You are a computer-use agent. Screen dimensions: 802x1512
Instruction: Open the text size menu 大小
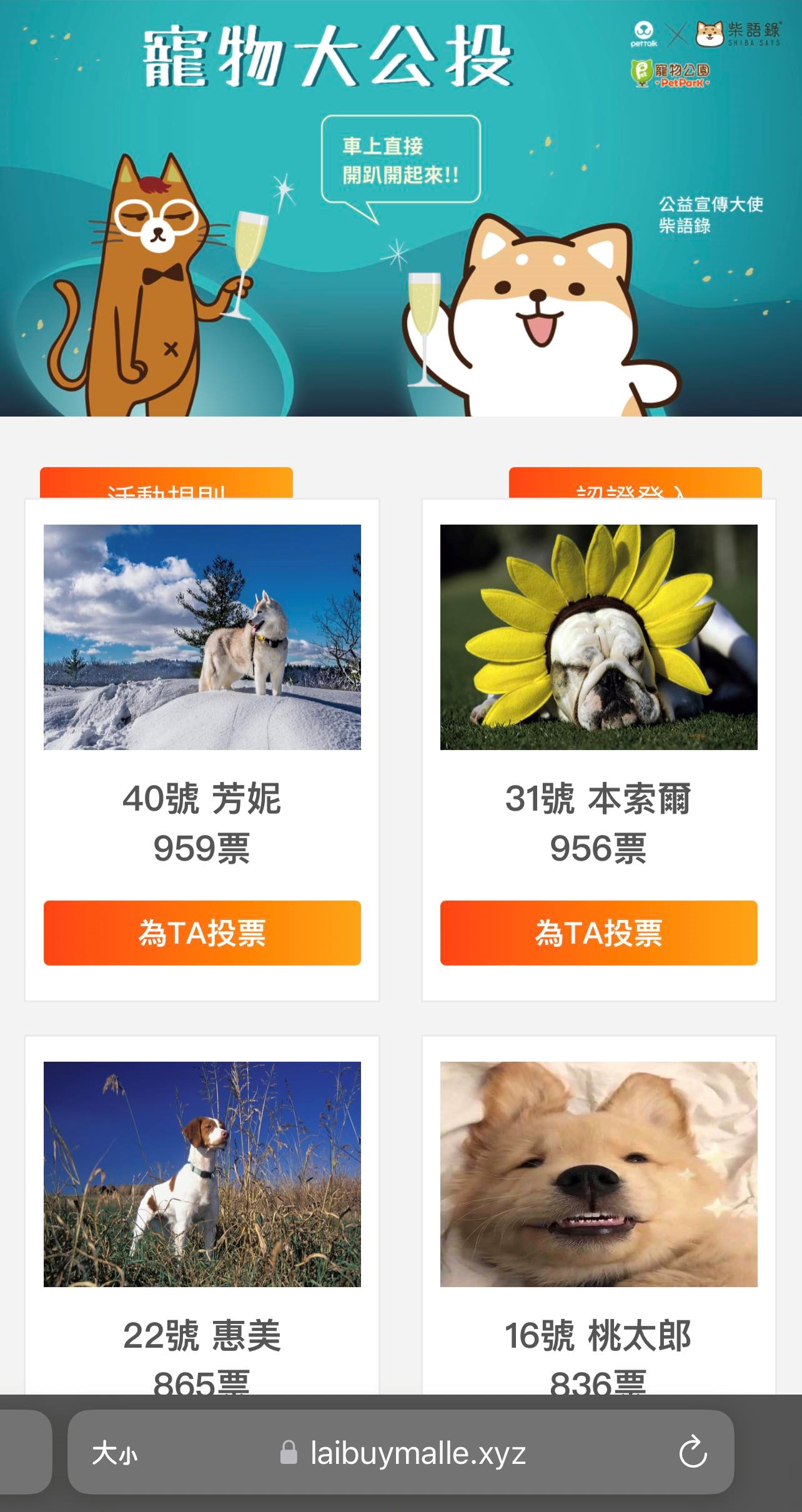pos(114,1453)
